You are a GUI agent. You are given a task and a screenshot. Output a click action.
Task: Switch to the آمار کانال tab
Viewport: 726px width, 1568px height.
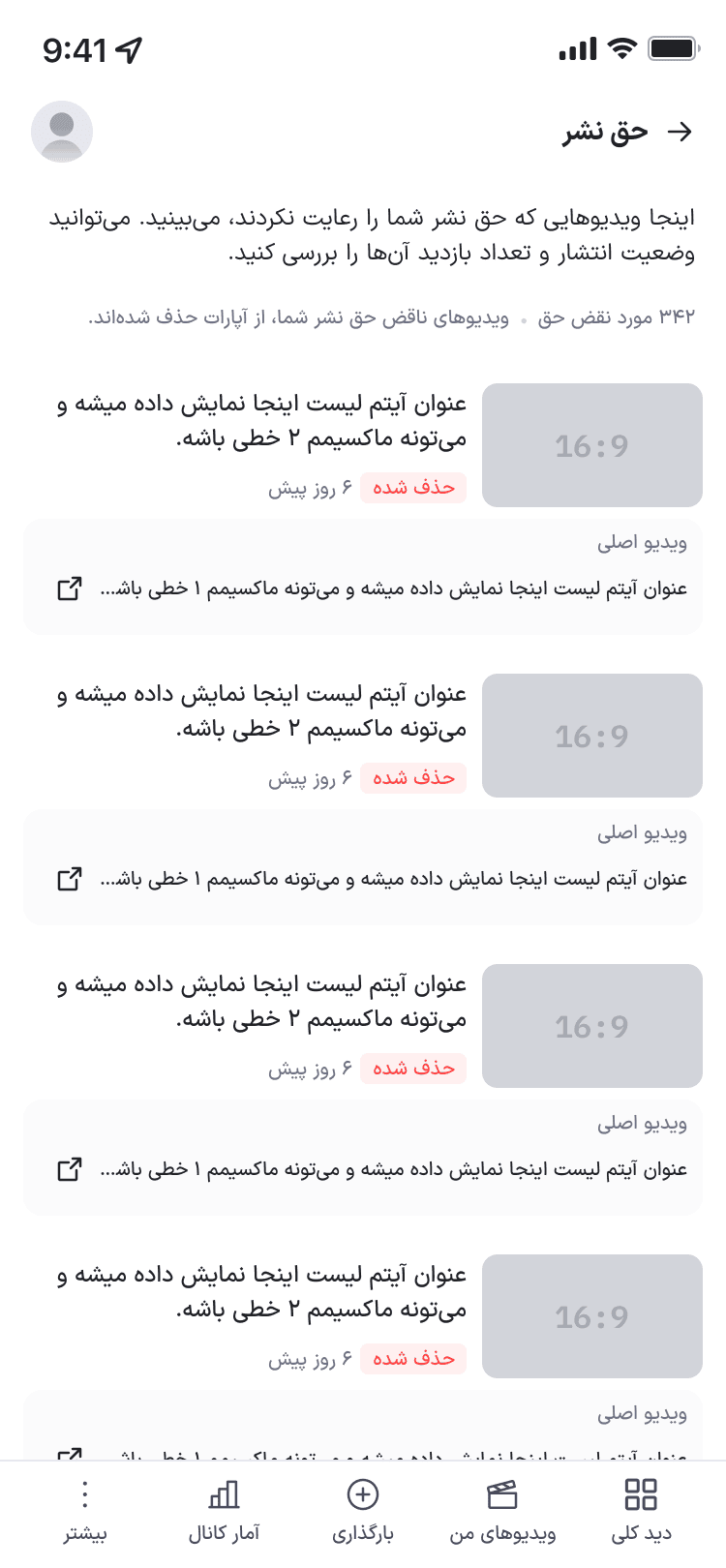click(x=224, y=1512)
